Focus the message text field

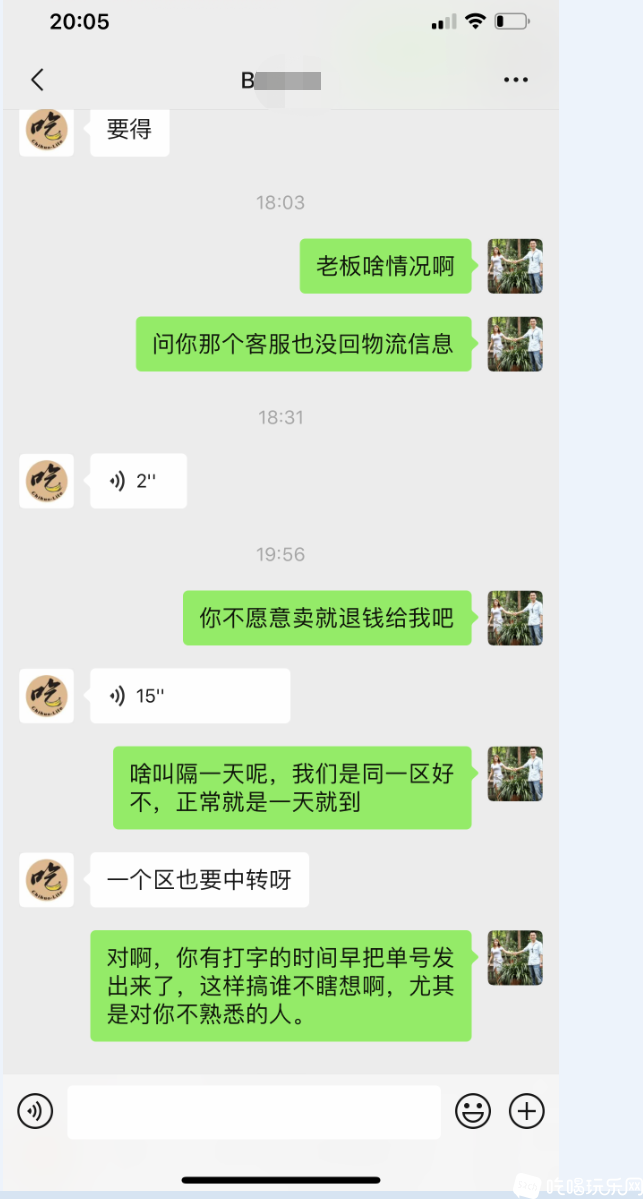point(254,1112)
